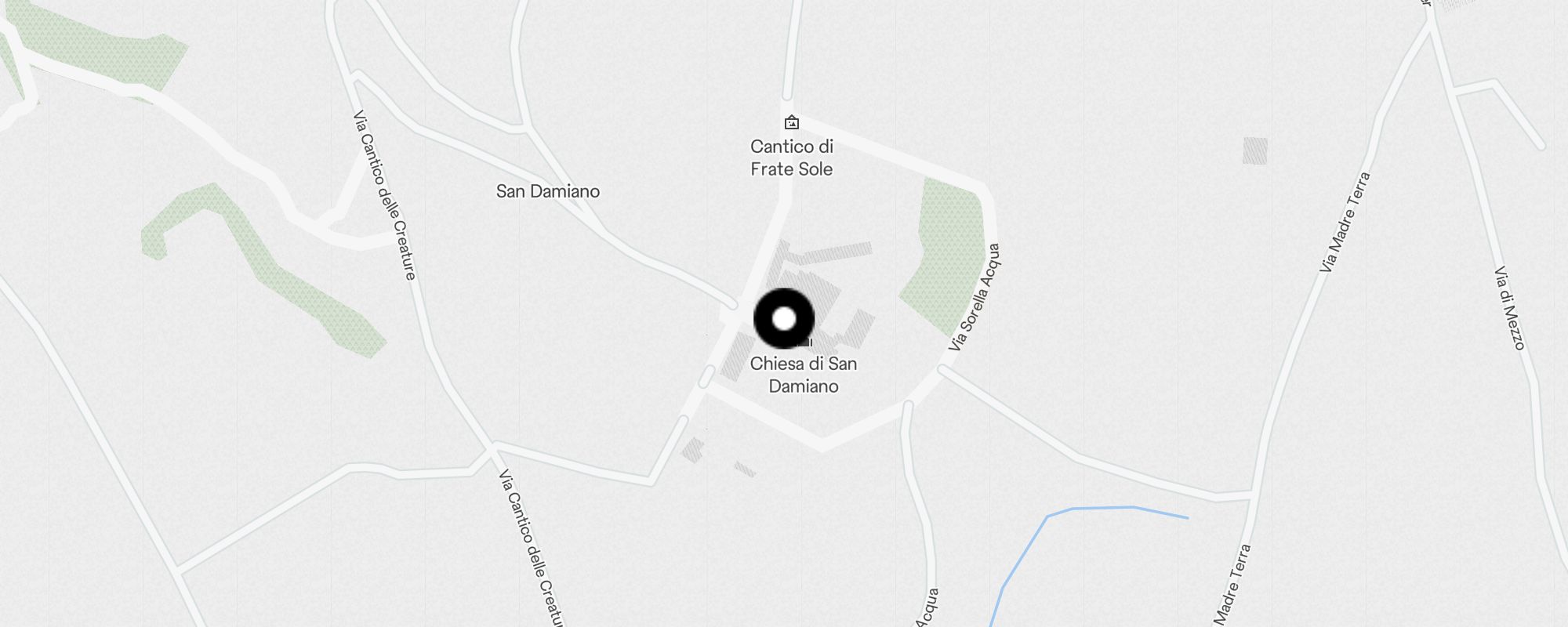Tap the black location marker pin
Image resolution: width=1568 pixels, height=627 pixels.
coord(784,319)
